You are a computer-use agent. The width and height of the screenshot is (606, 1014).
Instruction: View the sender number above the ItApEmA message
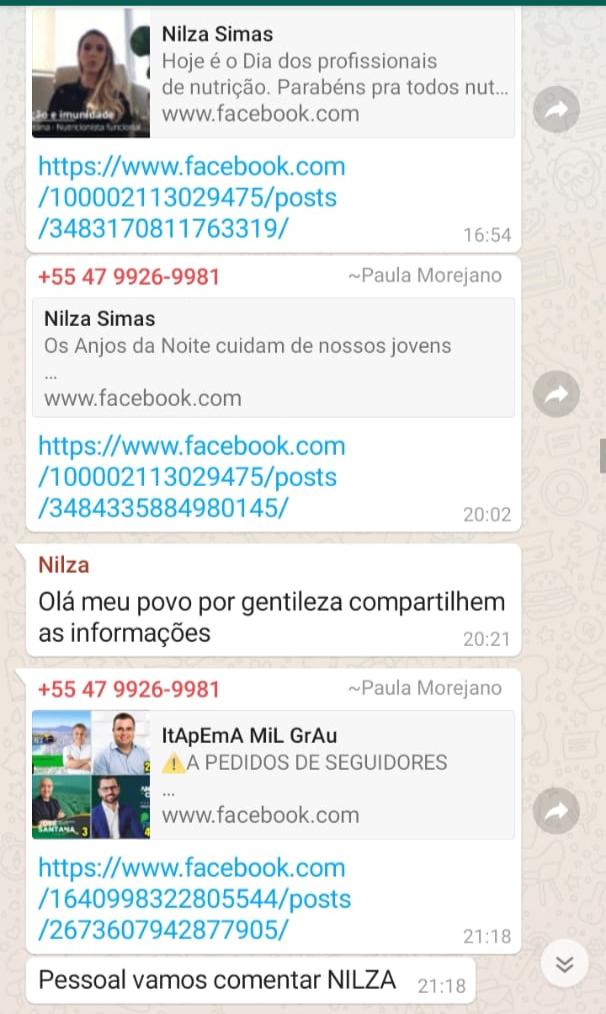click(x=128, y=689)
